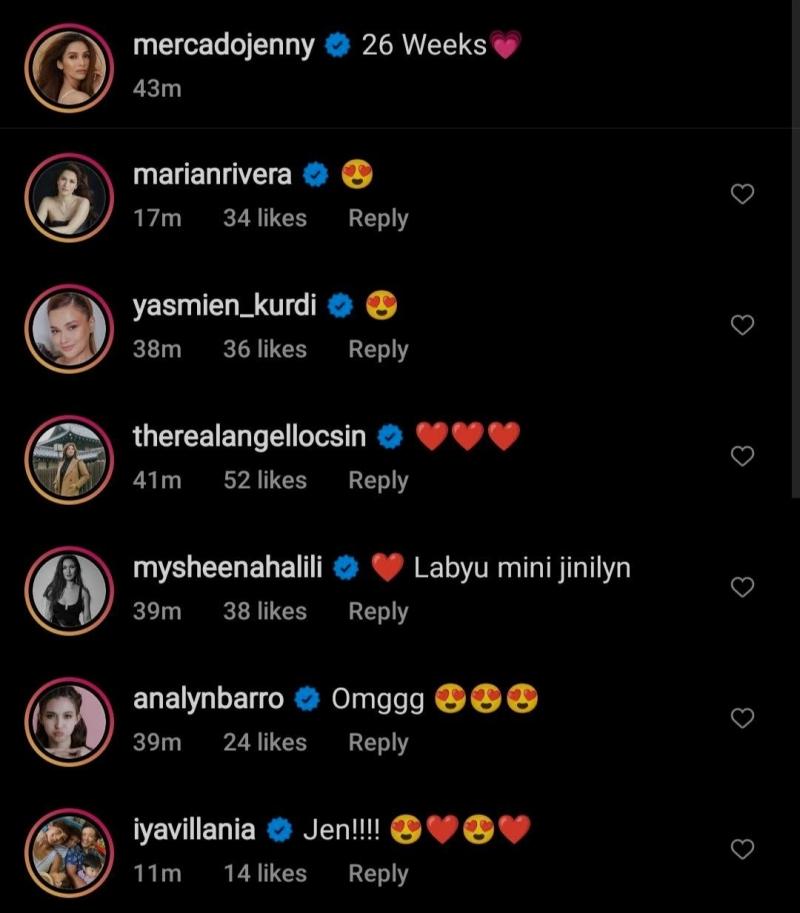Like mysheenahalili's Labyu mini jinilyn comment

point(742,588)
